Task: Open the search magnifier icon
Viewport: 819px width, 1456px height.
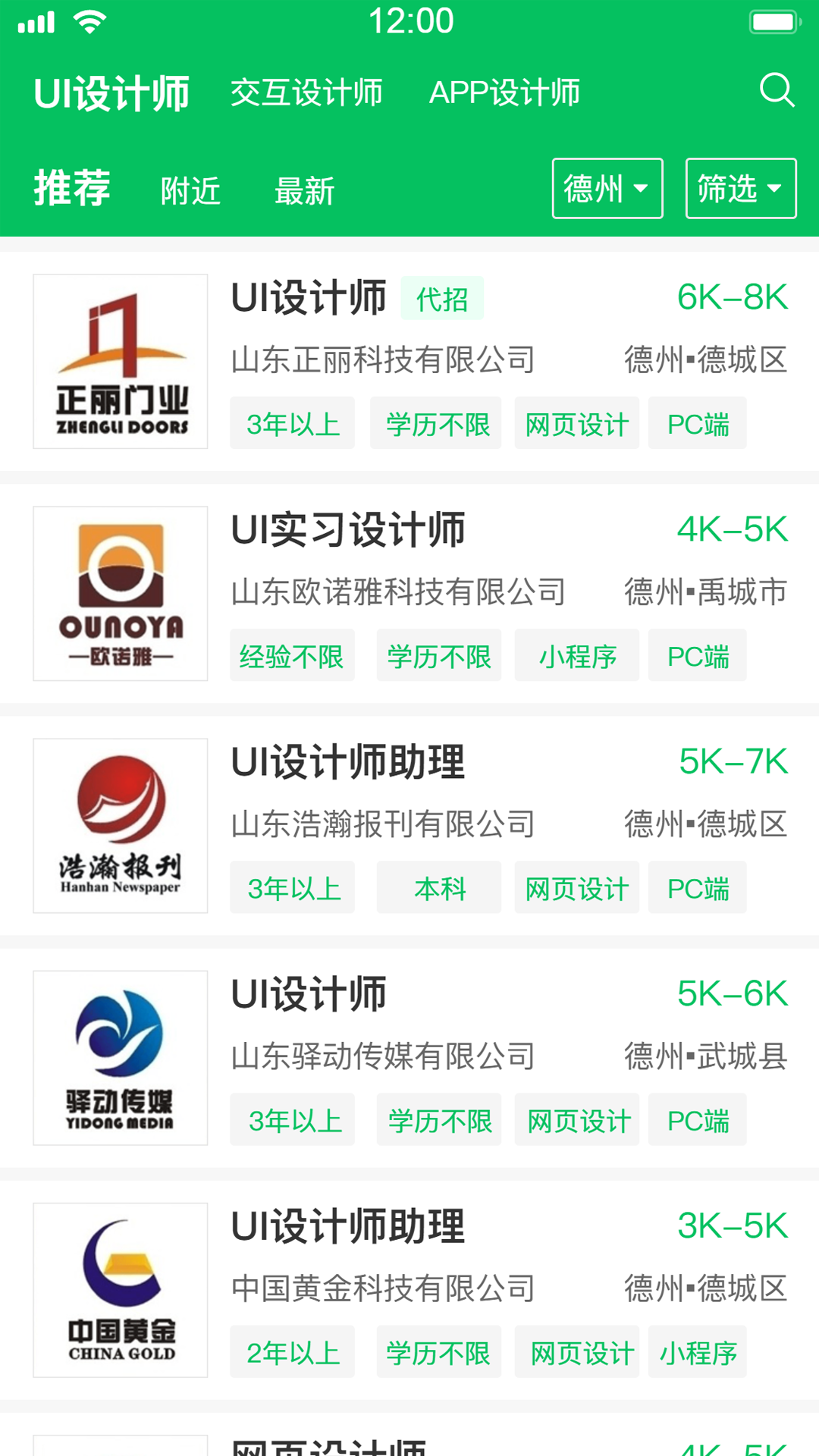Action: pyautogui.click(x=777, y=91)
